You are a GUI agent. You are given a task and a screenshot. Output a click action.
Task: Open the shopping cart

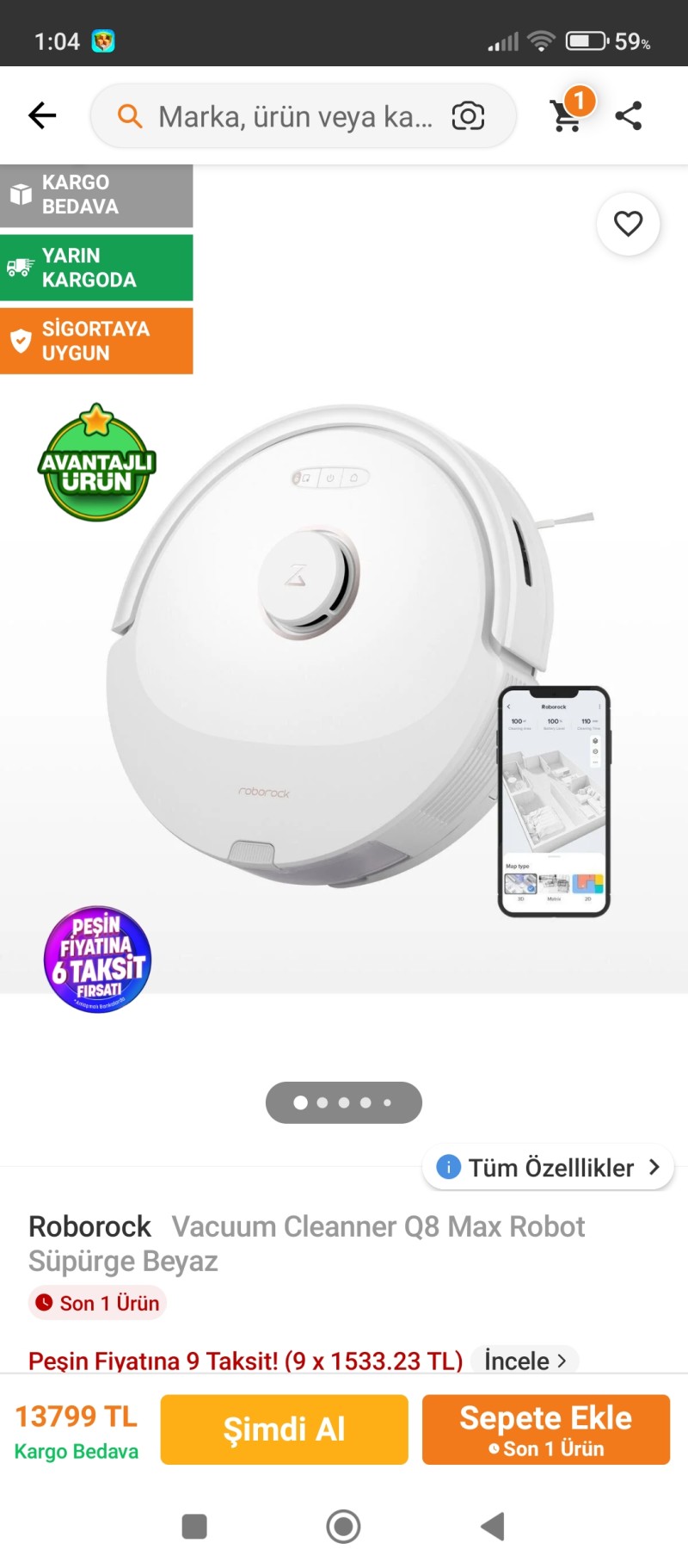[568, 114]
